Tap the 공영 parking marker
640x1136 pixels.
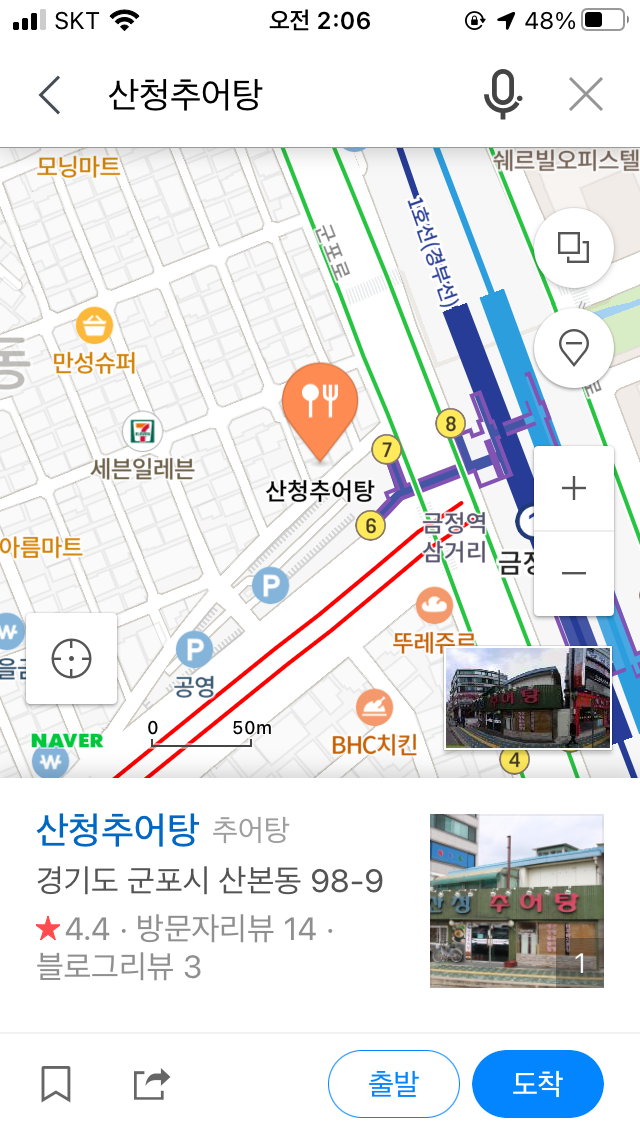coord(194,649)
